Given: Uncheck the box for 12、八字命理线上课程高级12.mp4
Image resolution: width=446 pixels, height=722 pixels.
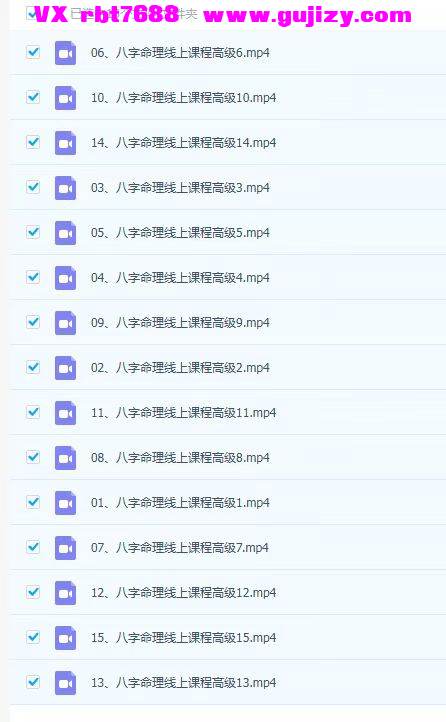Looking at the screenshot, I should (33, 592).
